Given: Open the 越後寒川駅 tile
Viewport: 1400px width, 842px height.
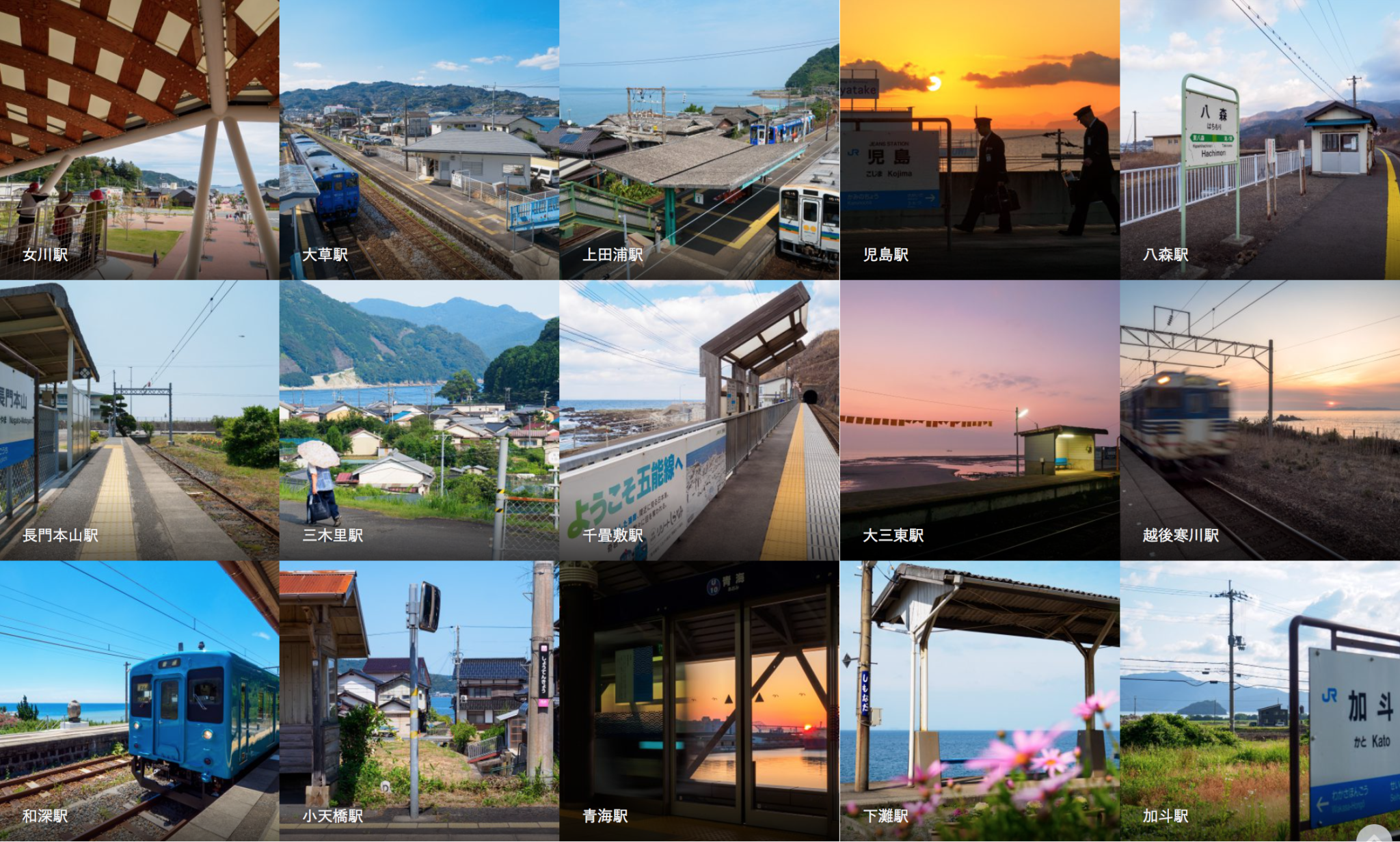Looking at the screenshot, I should coord(1260,420).
